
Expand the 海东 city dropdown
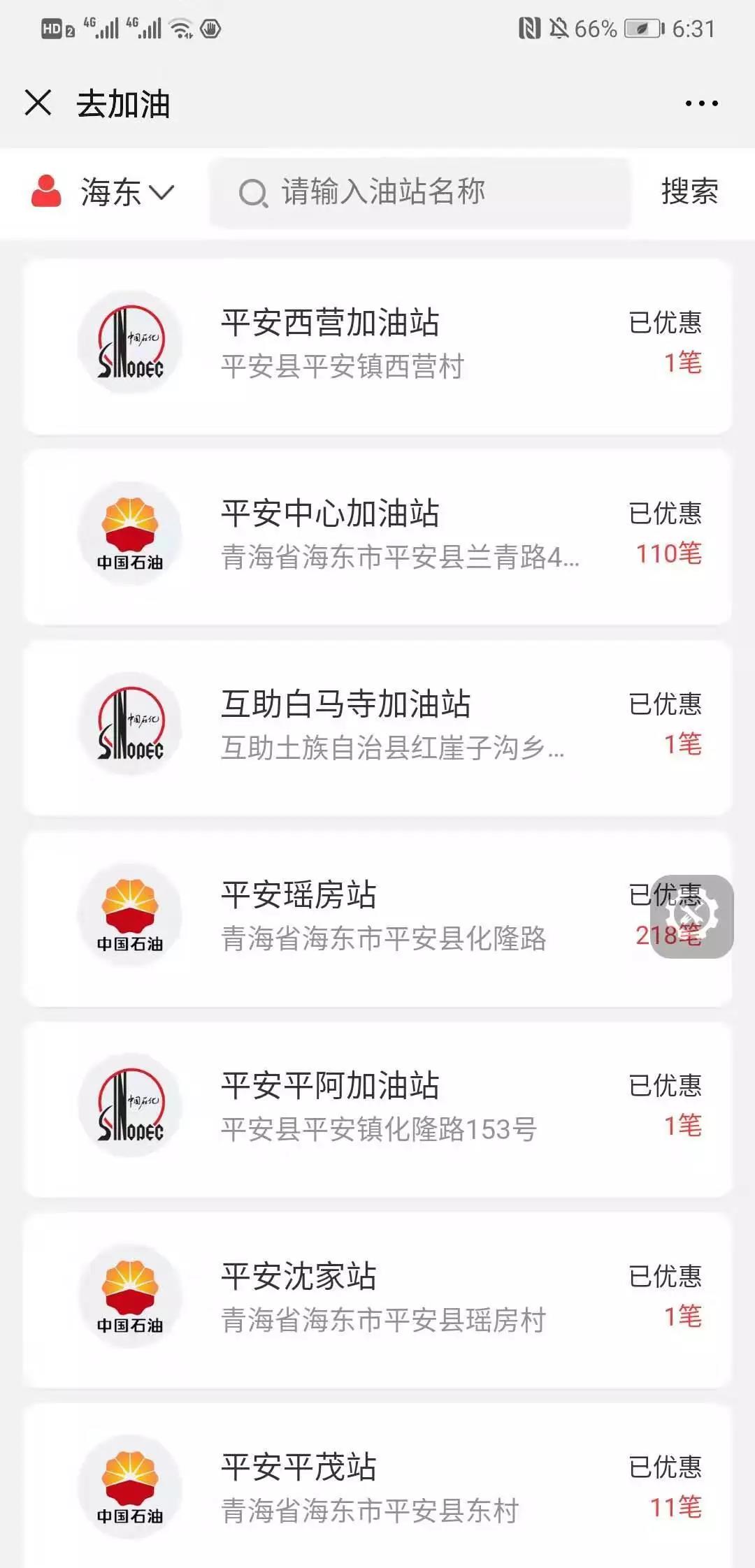pos(126,192)
